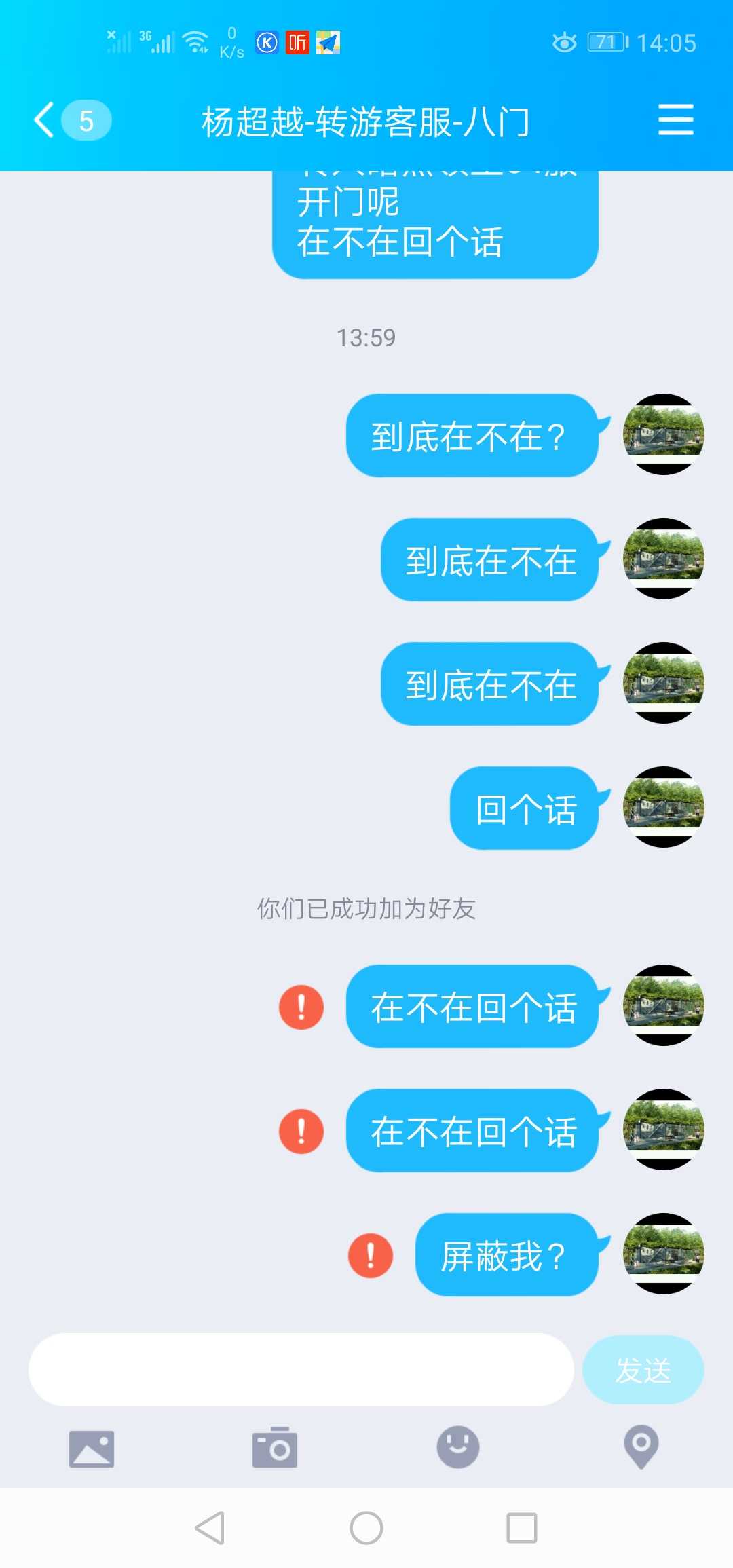Open the emoji picker
Viewport: 733px width, 1568px height.
[x=458, y=1446]
